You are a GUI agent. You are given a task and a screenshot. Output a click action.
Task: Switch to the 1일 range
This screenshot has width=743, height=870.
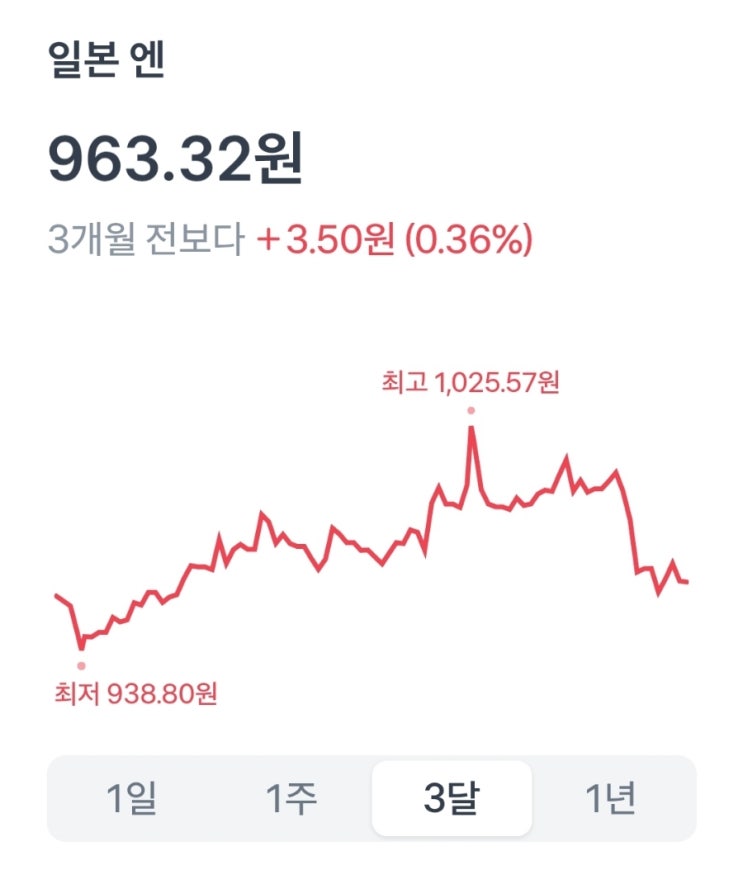tap(131, 799)
